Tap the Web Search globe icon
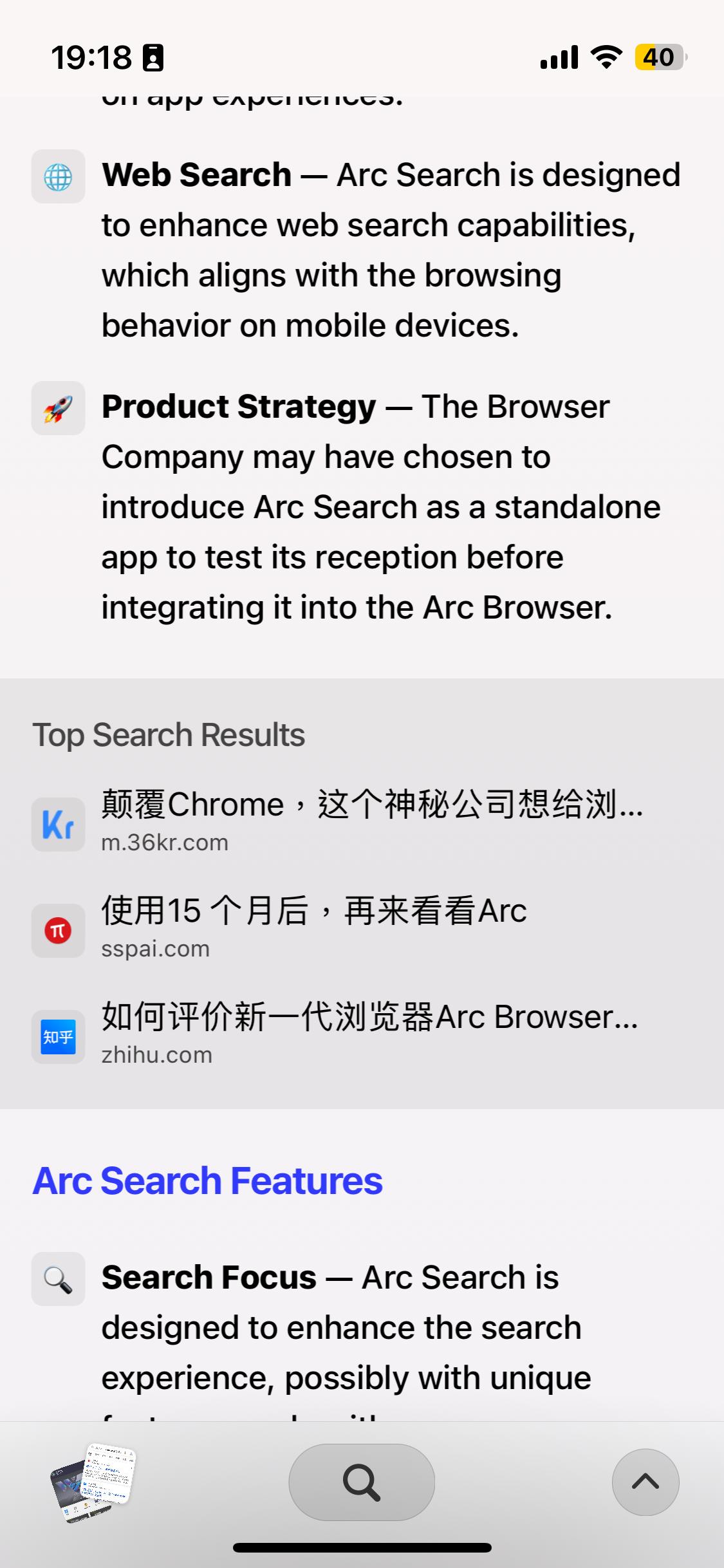This screenshot has width=724, height=1568. point(58,177)
